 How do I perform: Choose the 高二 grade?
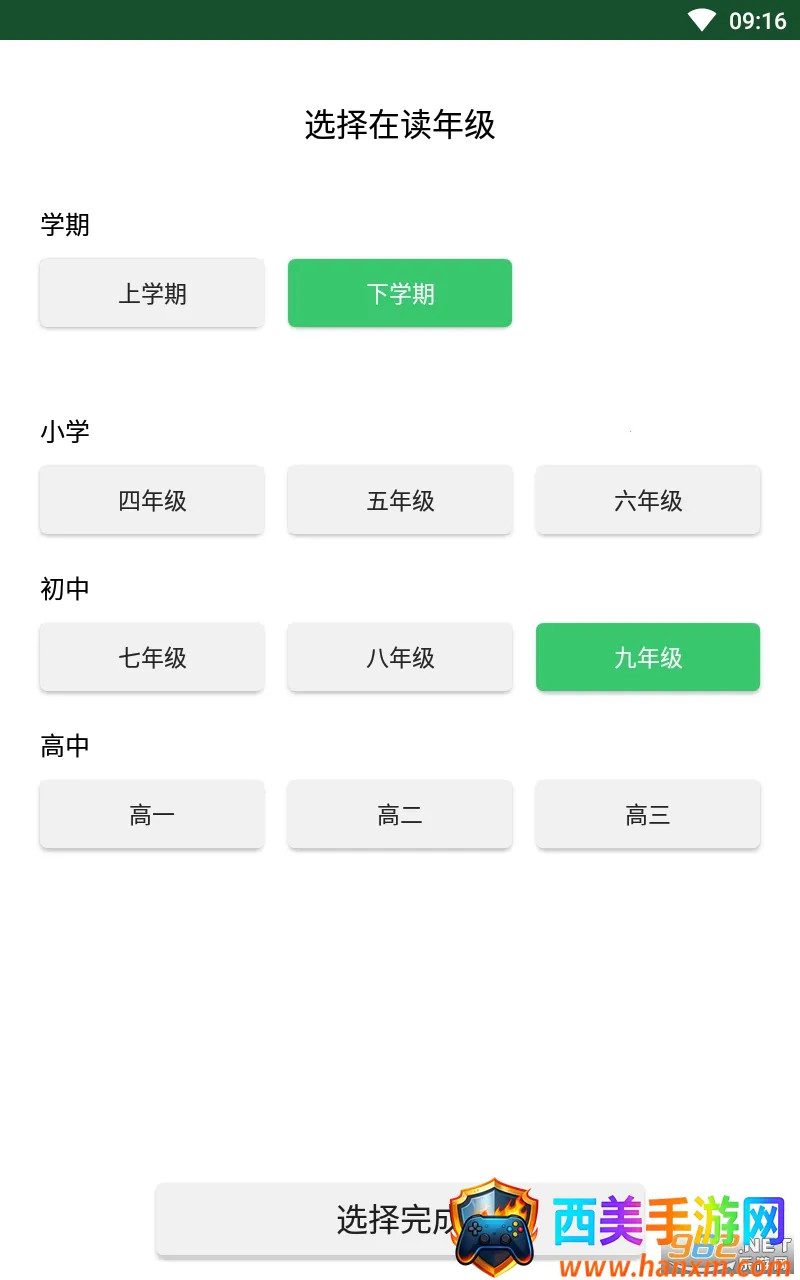tap(400, 815)
